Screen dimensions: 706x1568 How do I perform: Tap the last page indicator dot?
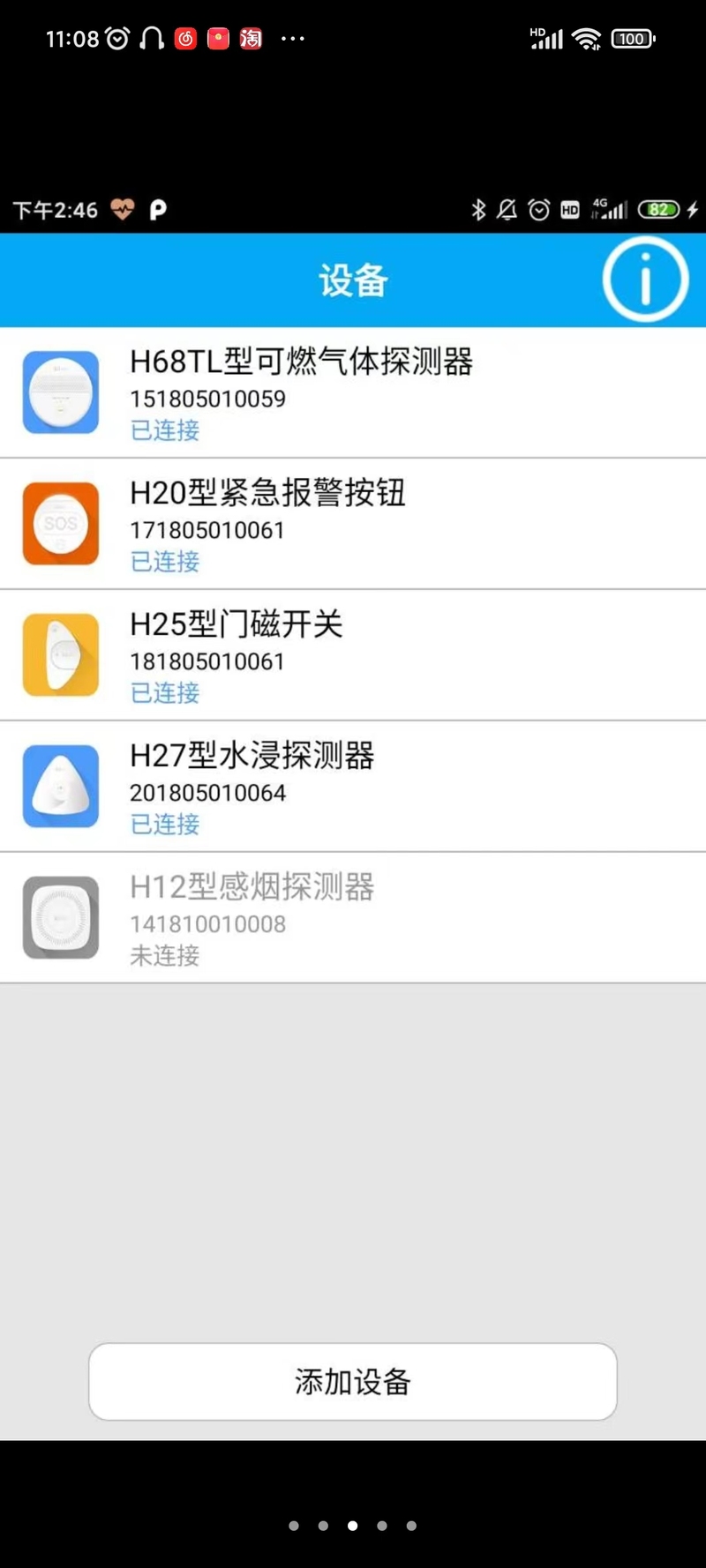[411, 1526]
